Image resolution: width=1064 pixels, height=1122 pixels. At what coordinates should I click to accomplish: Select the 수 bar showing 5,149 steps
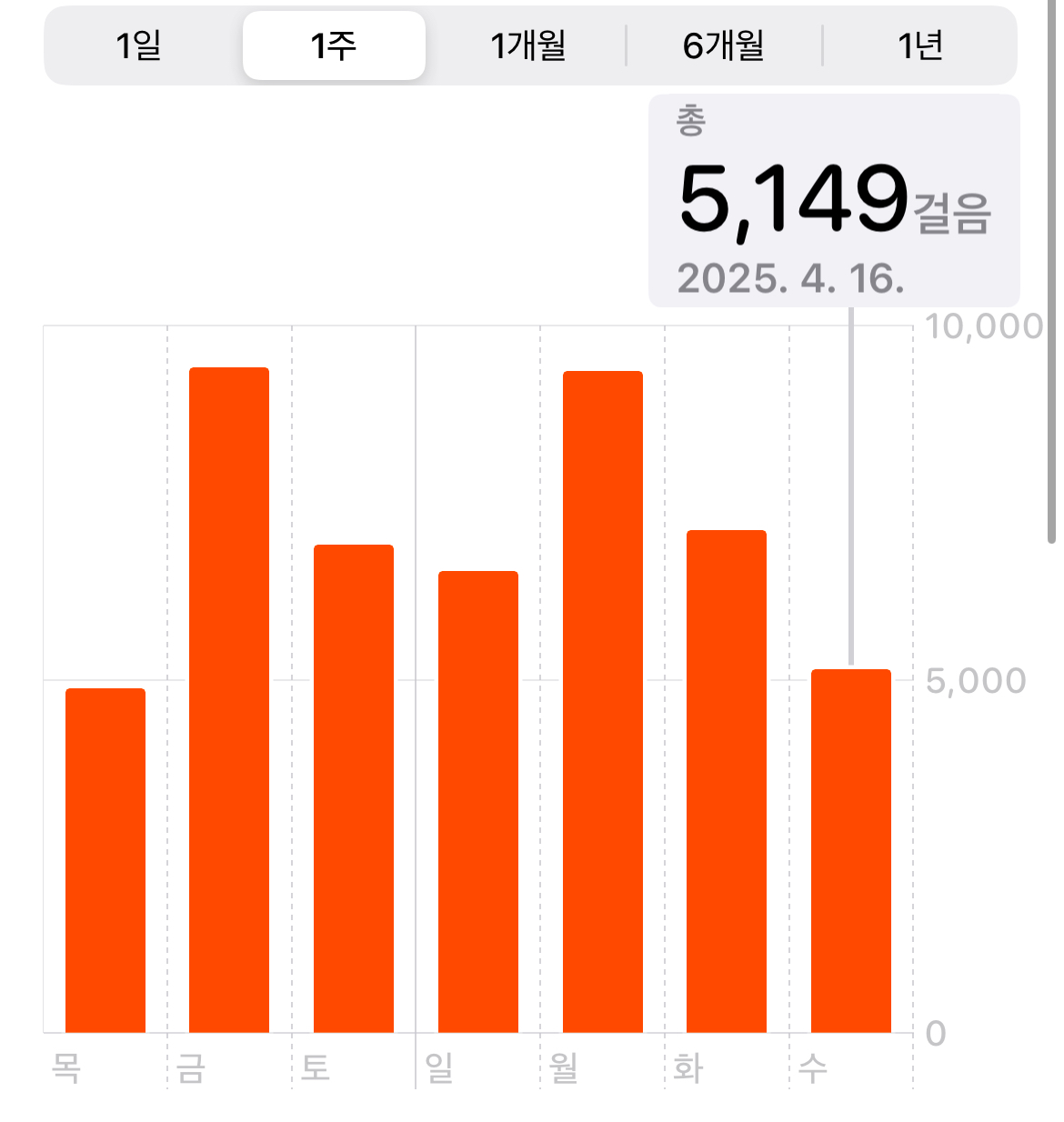851,850
